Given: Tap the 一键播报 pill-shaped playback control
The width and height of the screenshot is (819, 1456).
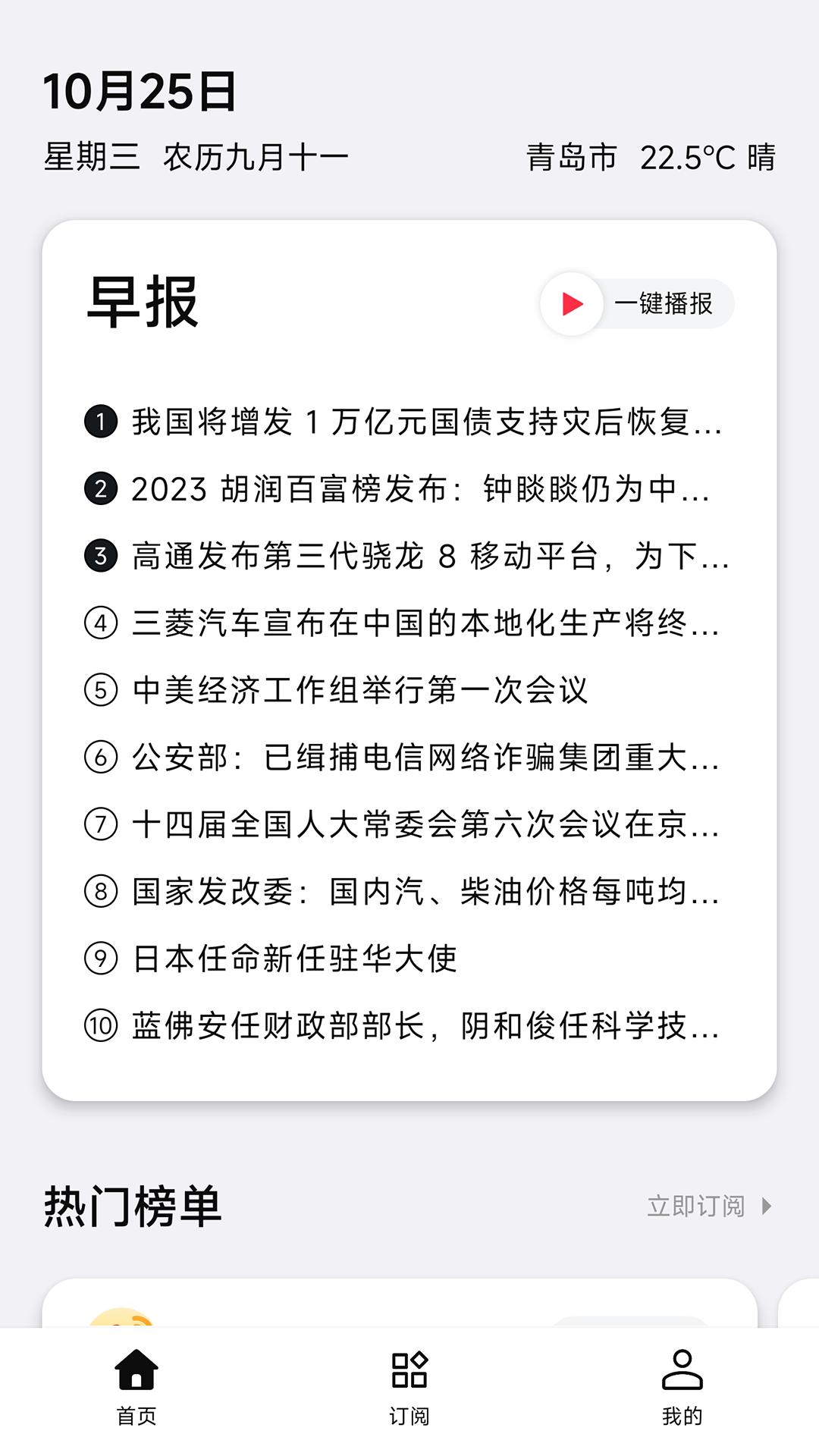Looking at the screenshot, I should (x=639, y=303).
